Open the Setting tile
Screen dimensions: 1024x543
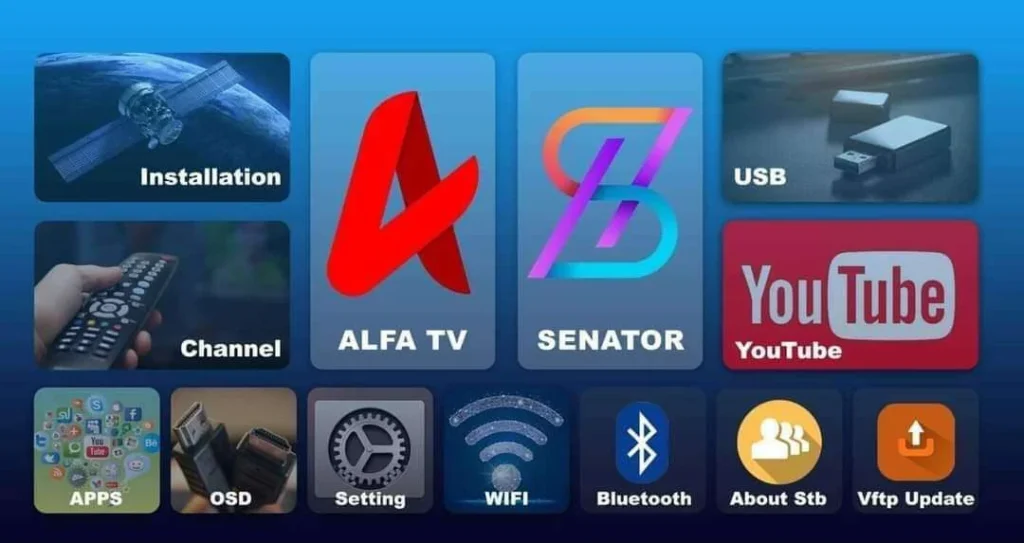[370, 450]
